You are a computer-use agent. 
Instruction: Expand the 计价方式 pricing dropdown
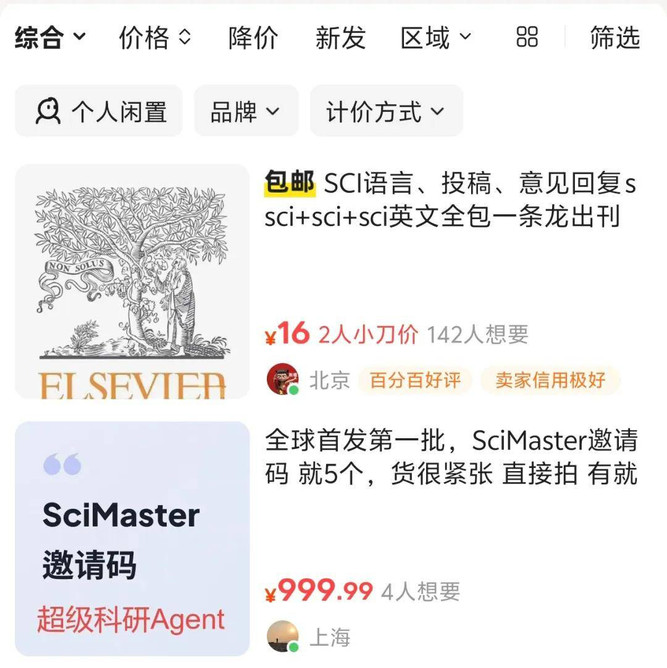click(x=385, y=111)
